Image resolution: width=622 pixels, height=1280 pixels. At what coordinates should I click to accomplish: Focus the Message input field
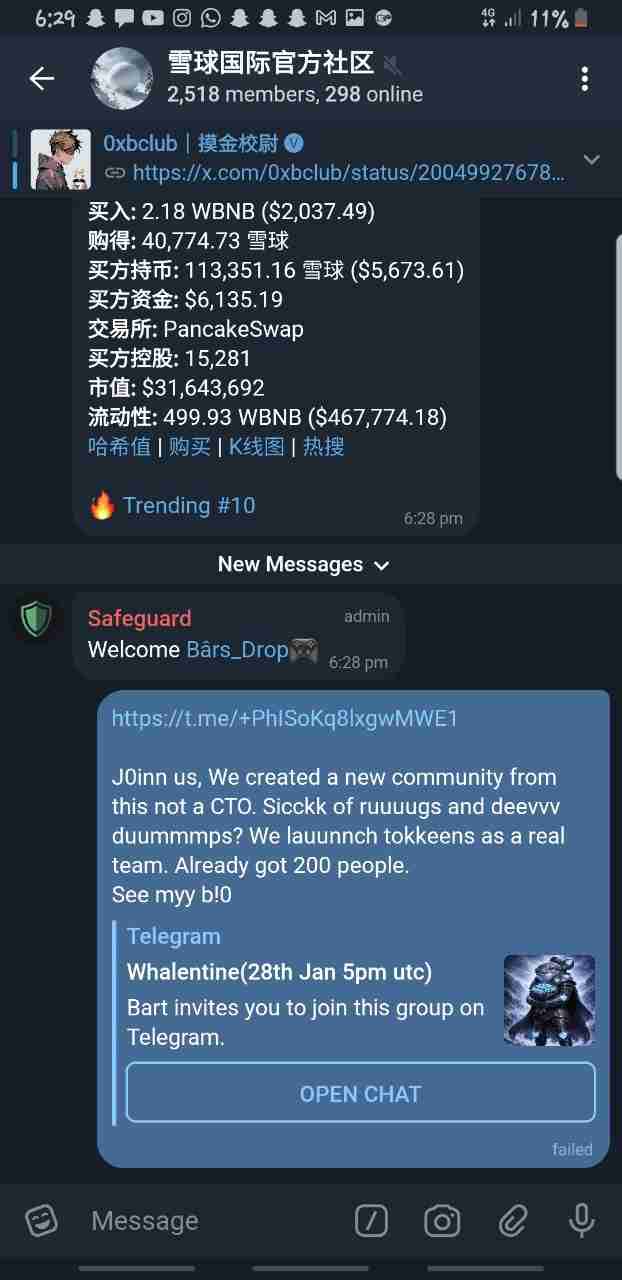click(200, 1220)
